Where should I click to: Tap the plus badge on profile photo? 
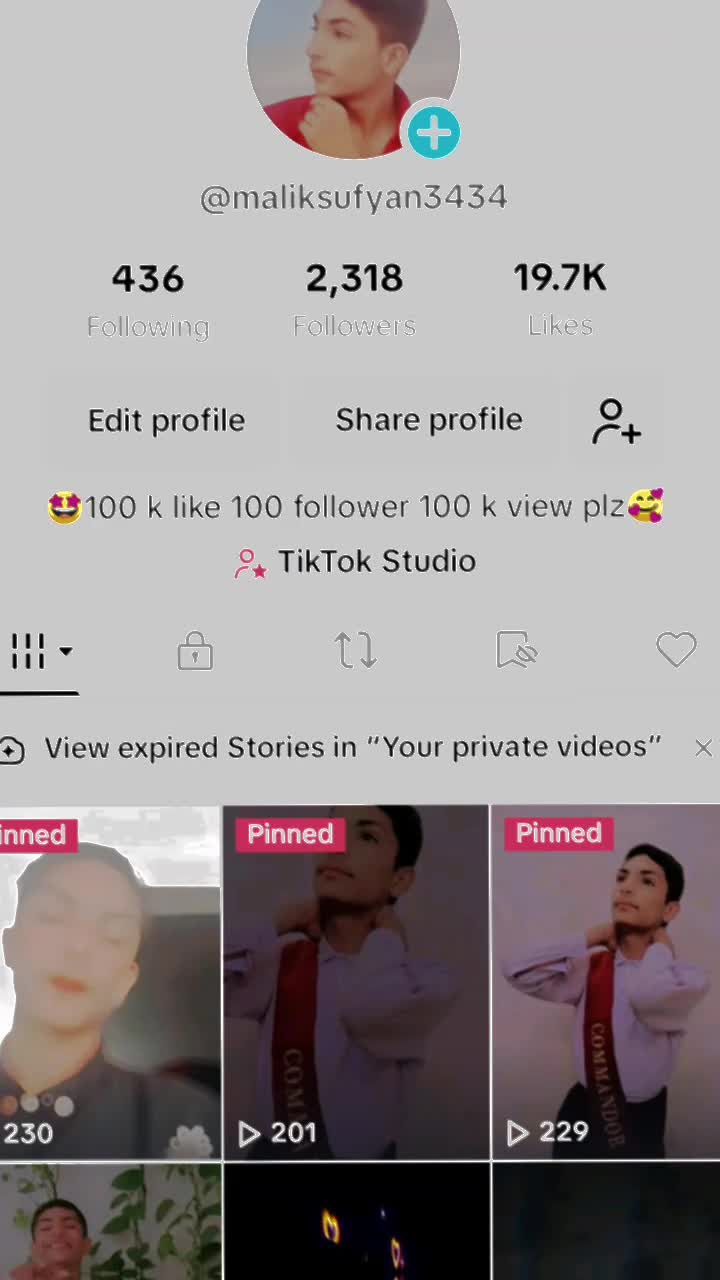pyautogui.click(x=433, y=133)
